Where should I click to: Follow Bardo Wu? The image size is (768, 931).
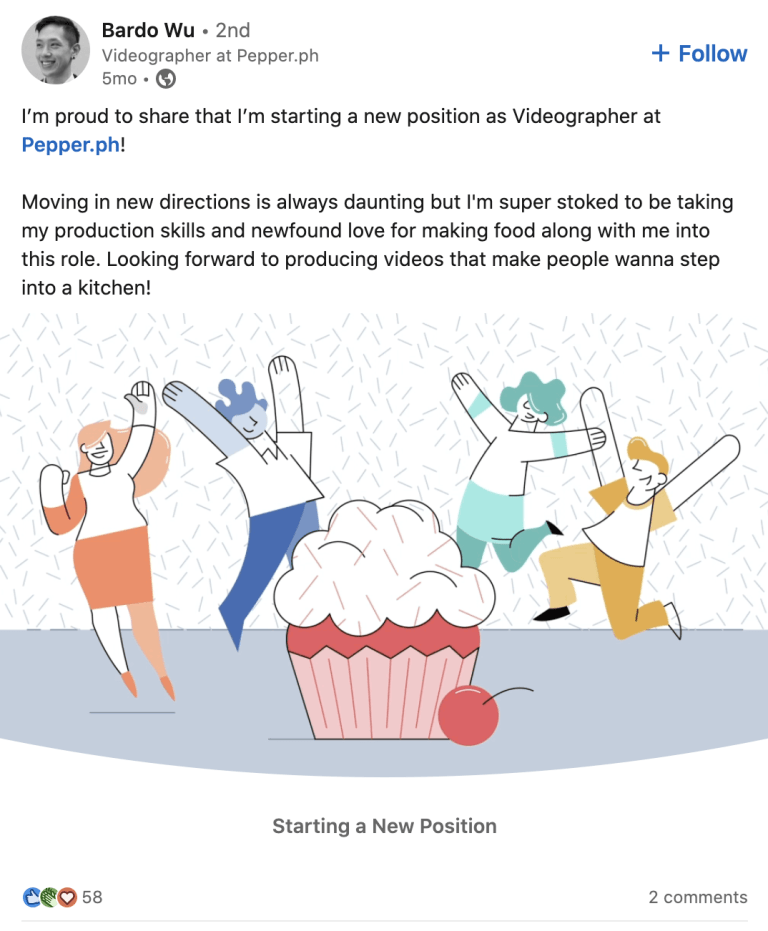tap(699, 54)
